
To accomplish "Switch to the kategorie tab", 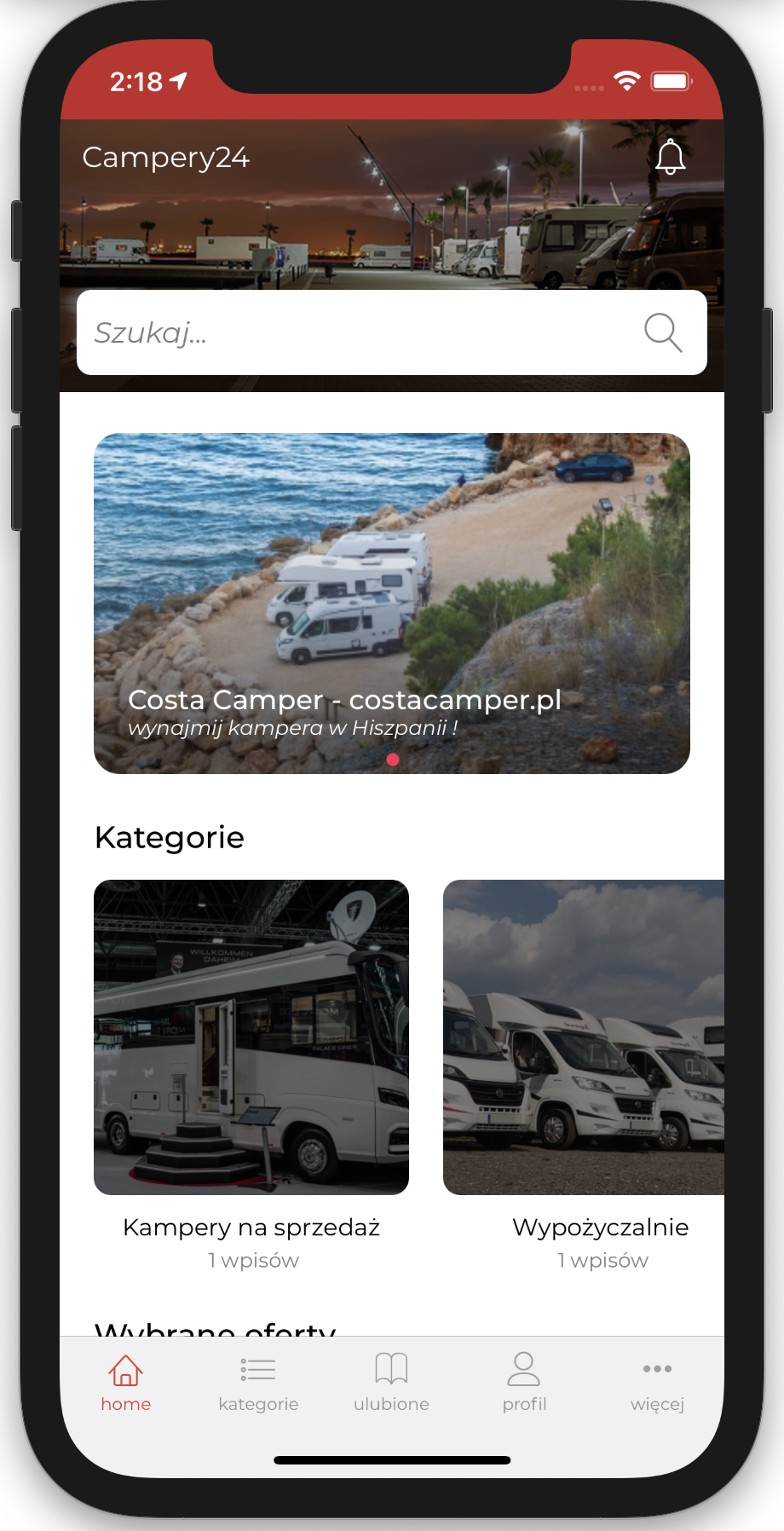I will pos(258,1383).
